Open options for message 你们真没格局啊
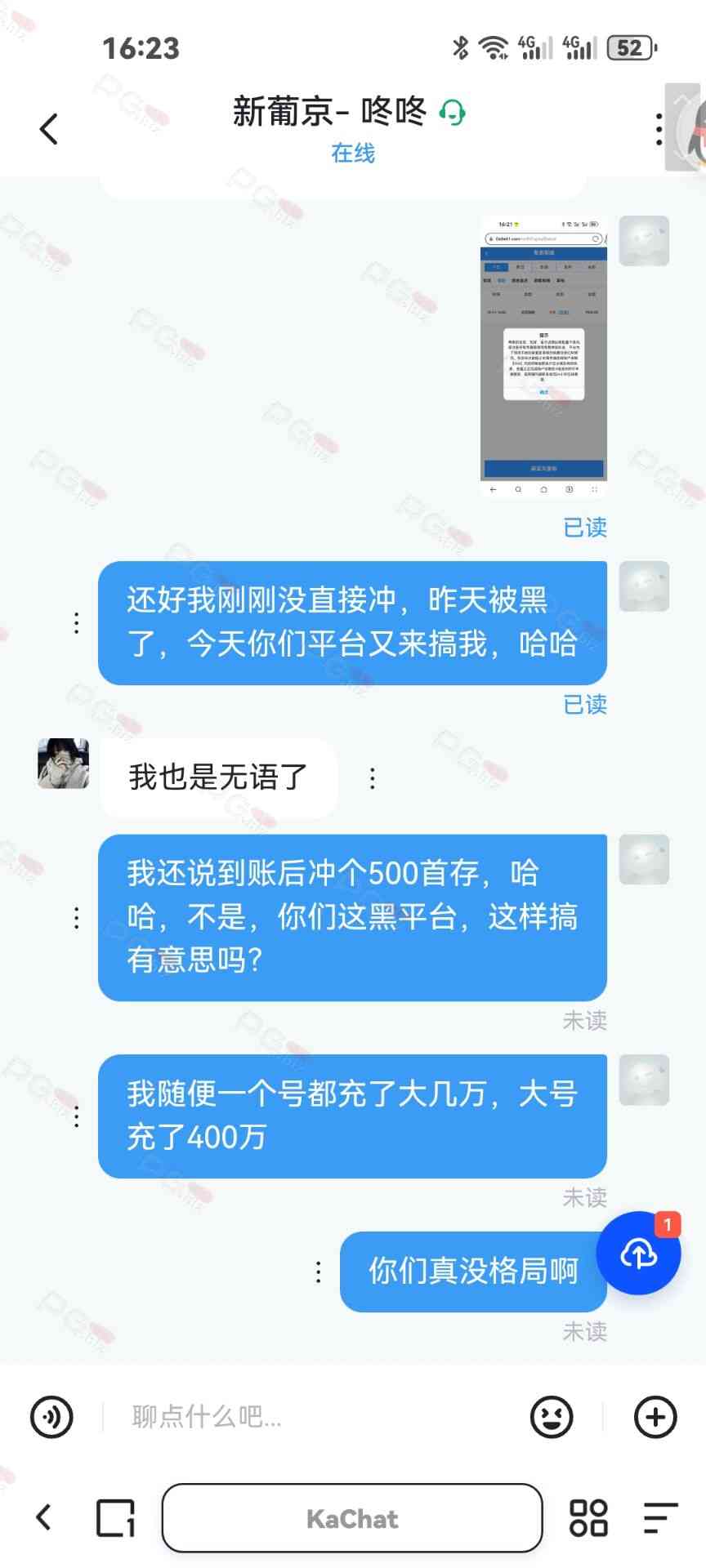 point(318,1272)
